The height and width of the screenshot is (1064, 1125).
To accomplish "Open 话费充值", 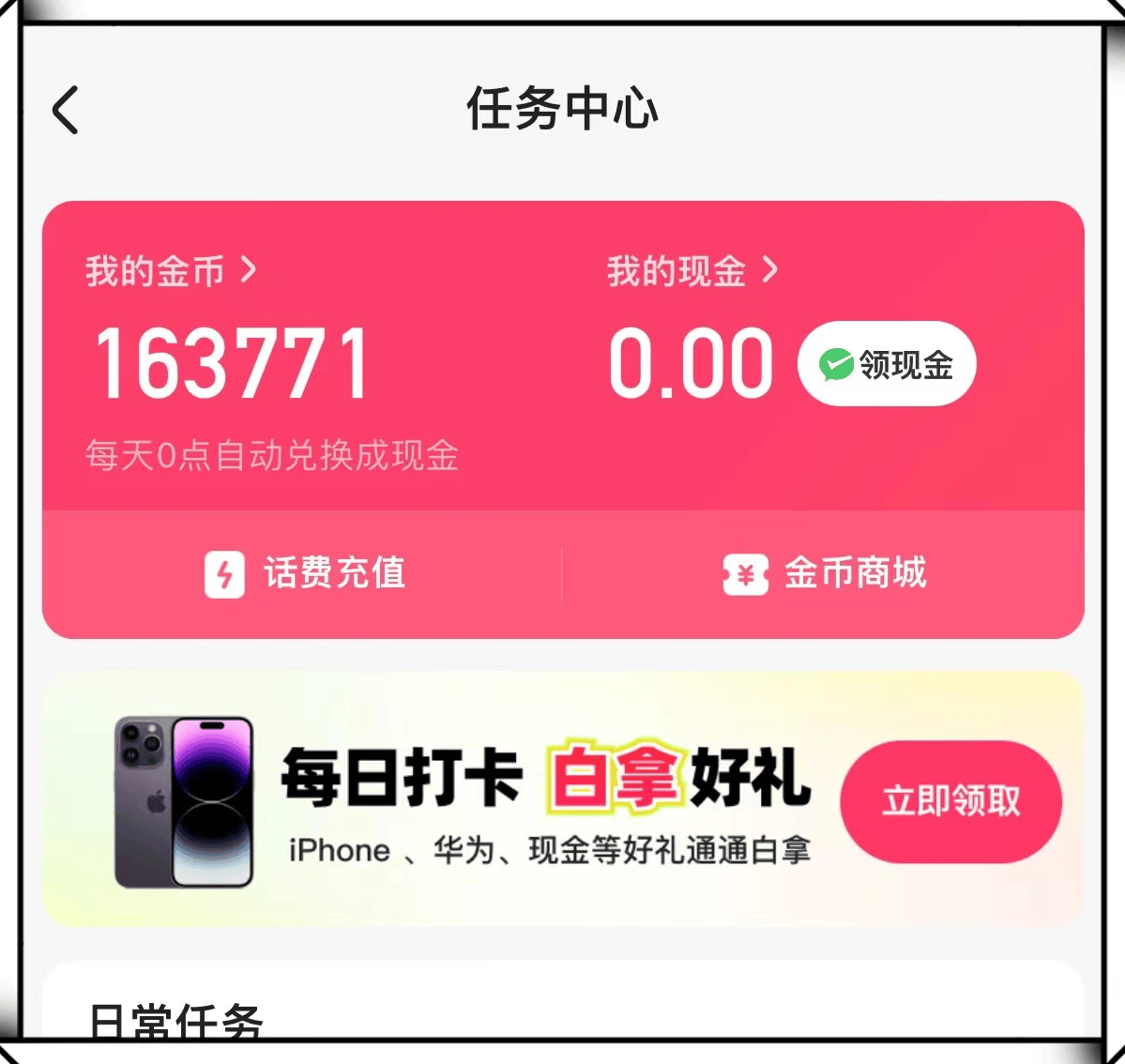I will click(x=305, y=573).
